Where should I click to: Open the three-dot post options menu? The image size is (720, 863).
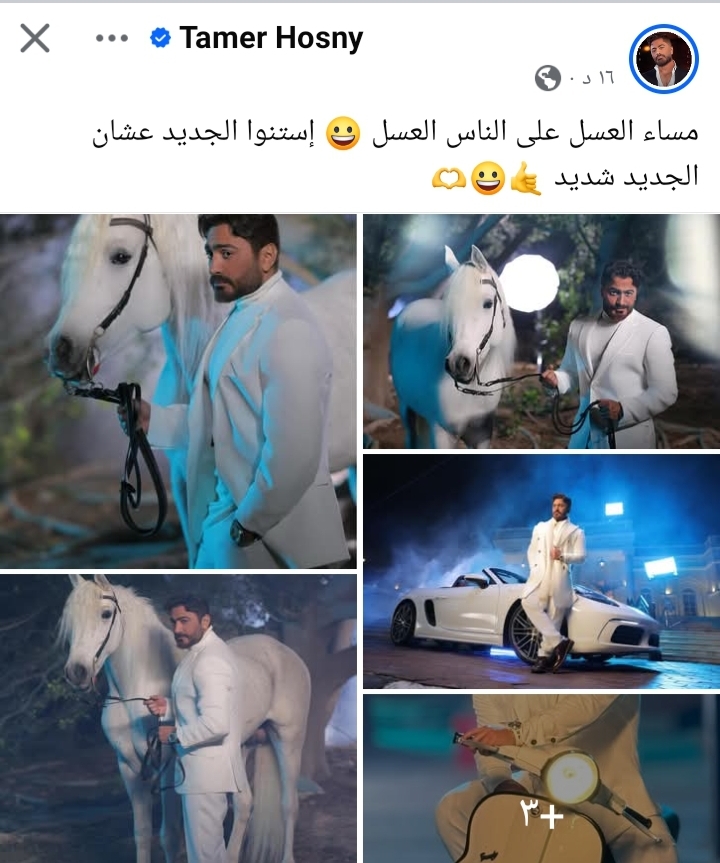coord(112,39)
